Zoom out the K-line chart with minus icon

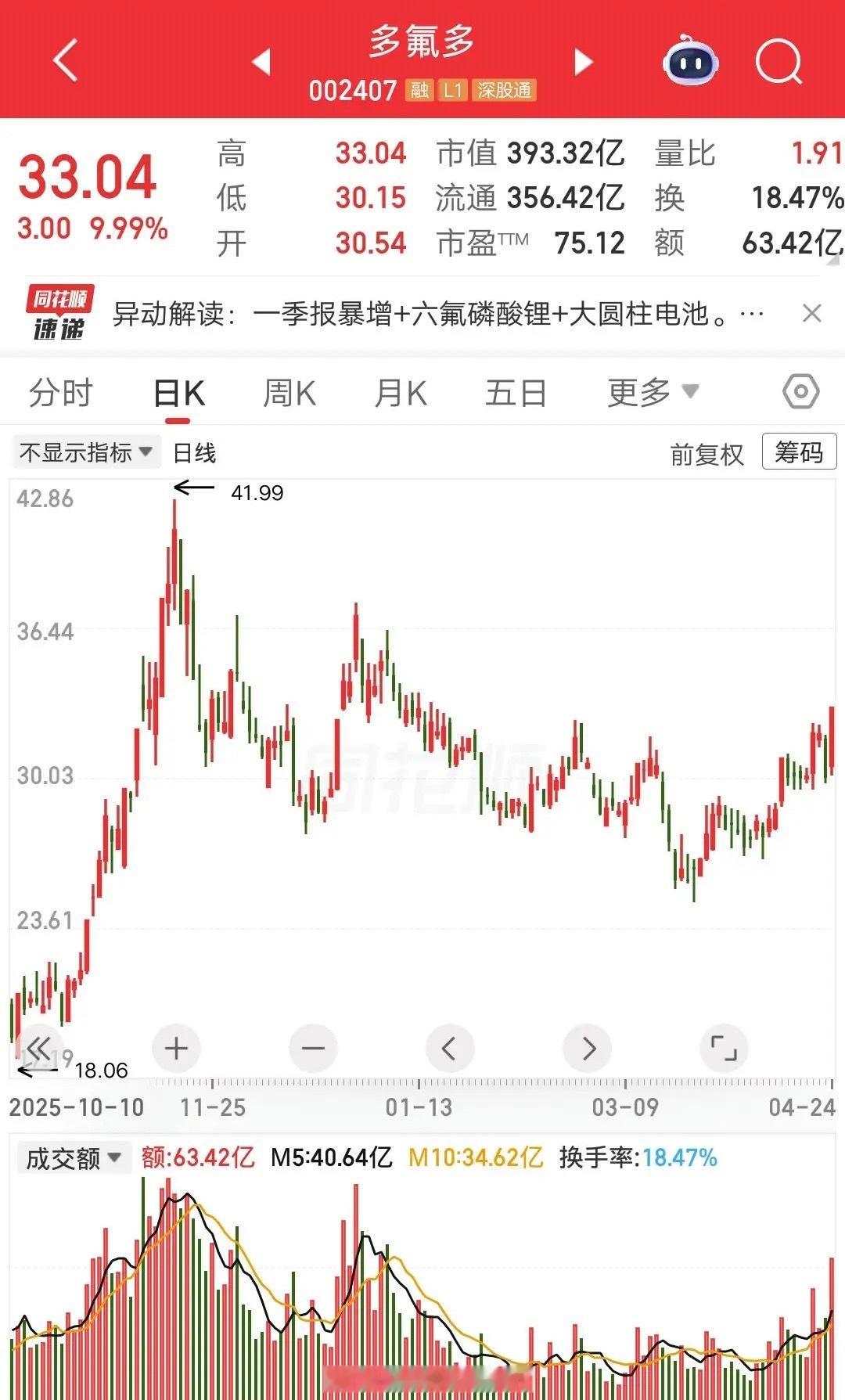coord(313,1047)
